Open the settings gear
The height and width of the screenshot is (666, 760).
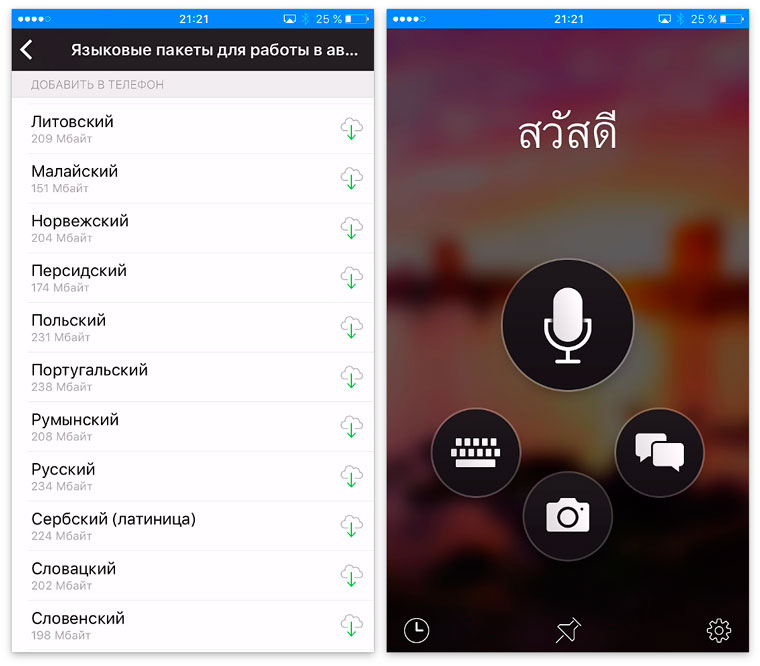coord(718,630)
